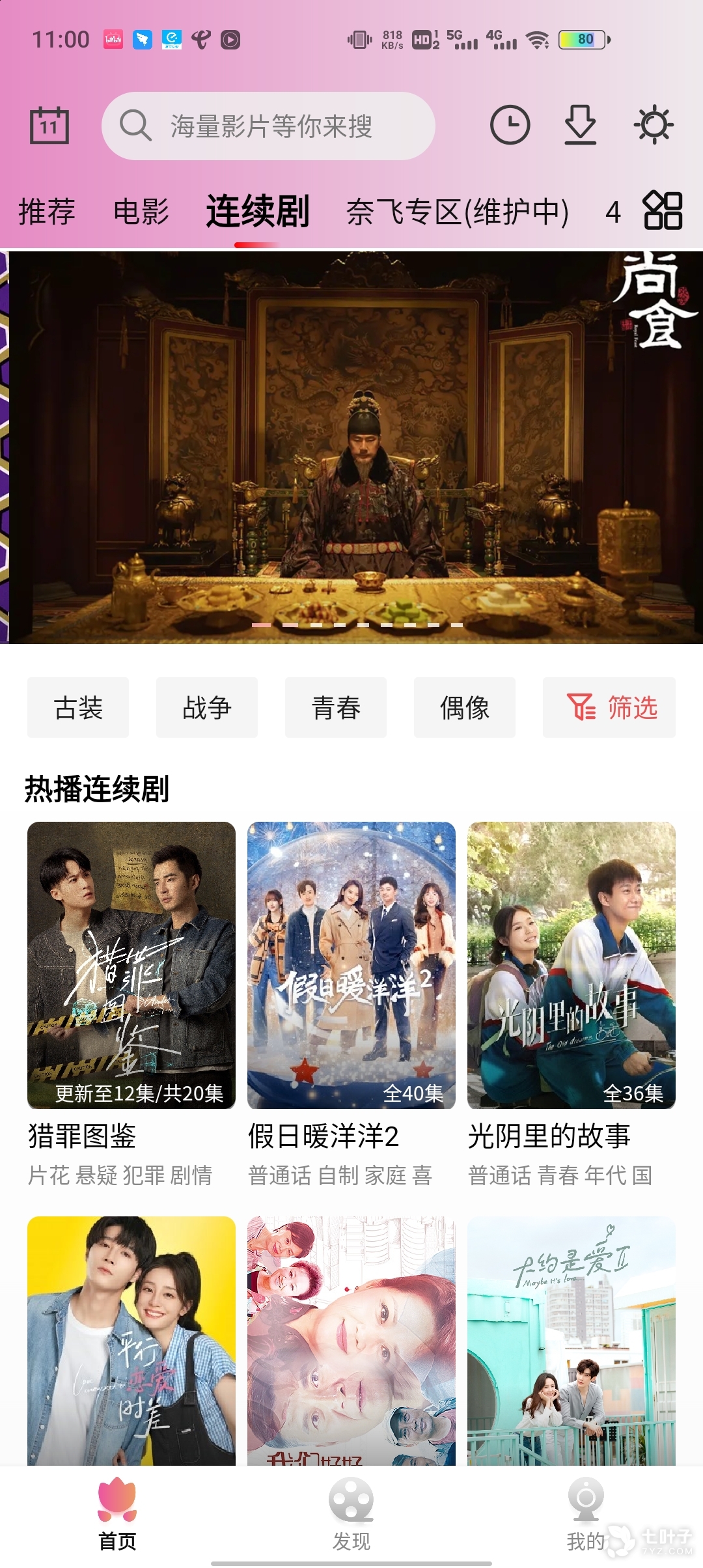This screenshot has height=1568, width=703.
Task: Choose the 偶像 genre chip
Action: [x=465, y=708]
